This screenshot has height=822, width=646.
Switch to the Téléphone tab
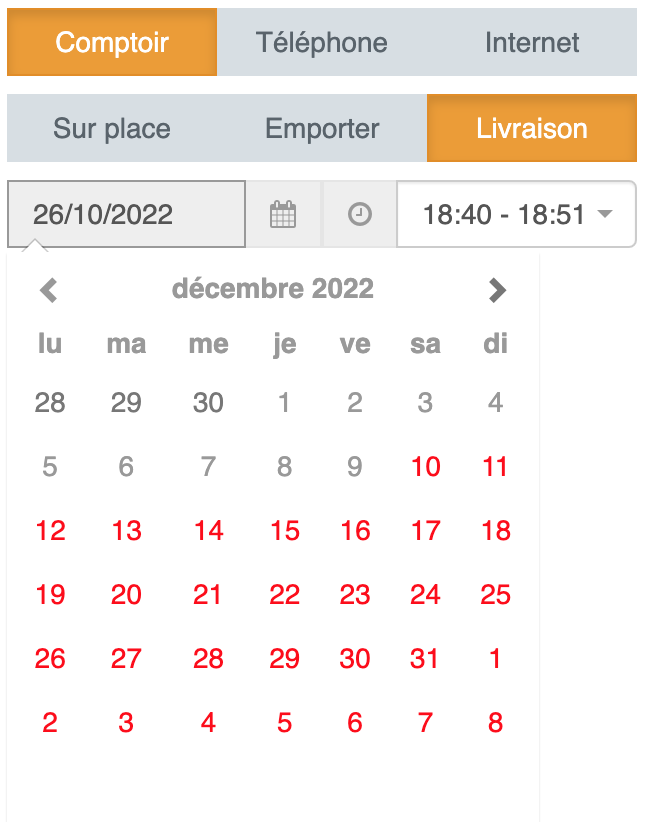point(321,43)
